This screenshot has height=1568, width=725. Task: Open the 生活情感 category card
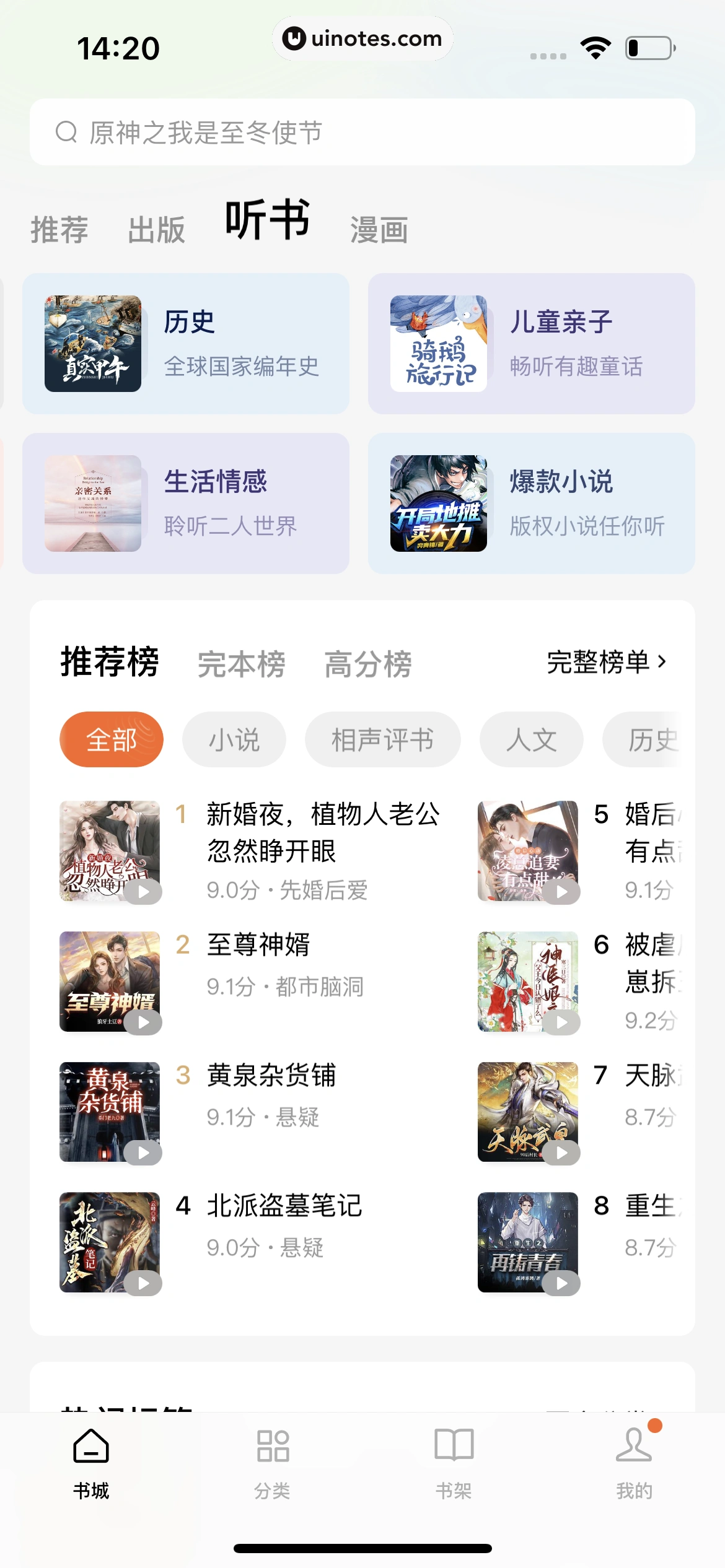coord(186,503)
